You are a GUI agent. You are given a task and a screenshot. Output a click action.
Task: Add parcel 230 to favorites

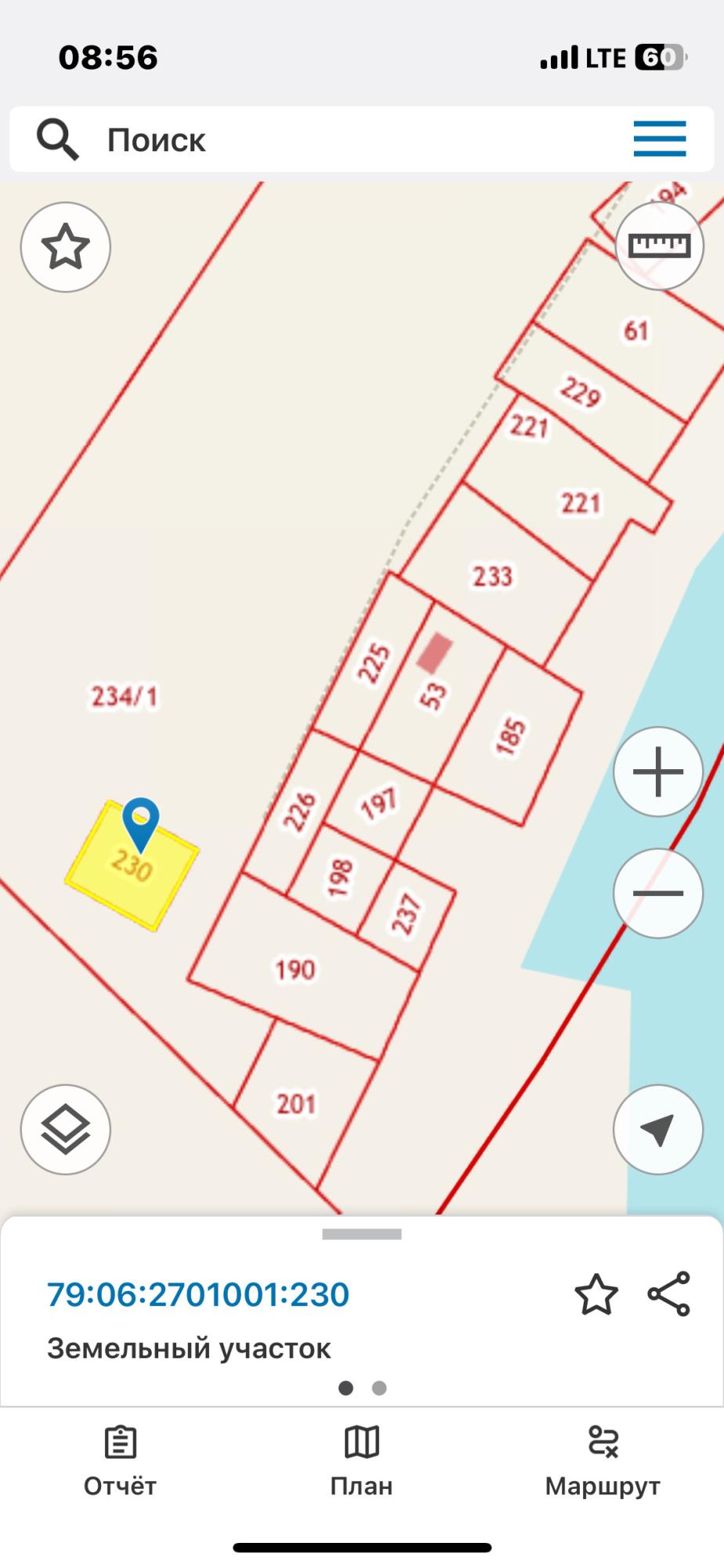tap(596, 1294)
